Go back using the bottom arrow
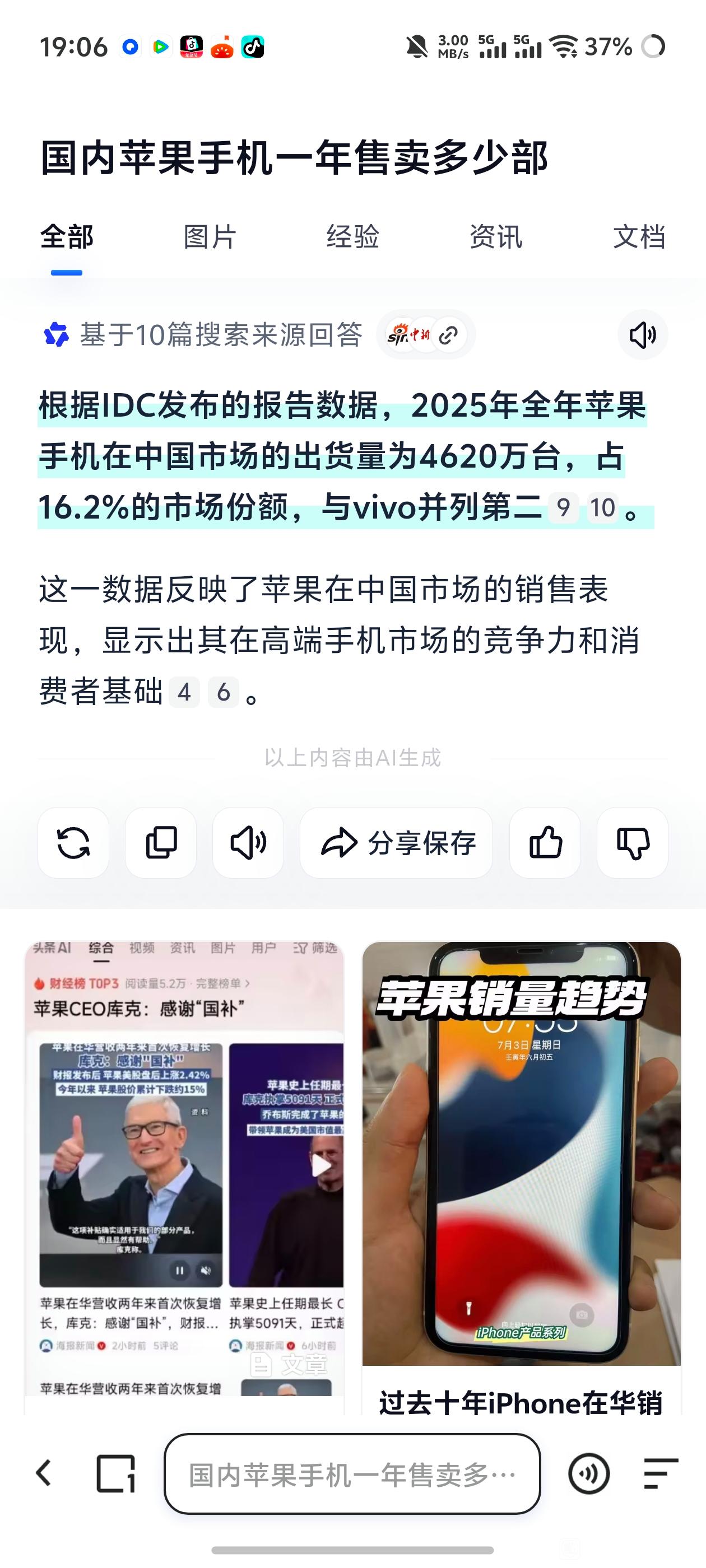The image size is (706, 1568). click(44, 1474)
